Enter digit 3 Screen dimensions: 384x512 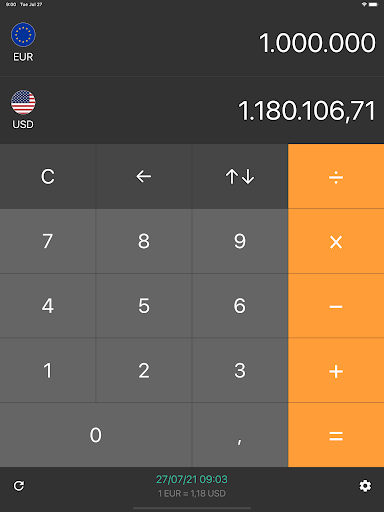[240, 370]
